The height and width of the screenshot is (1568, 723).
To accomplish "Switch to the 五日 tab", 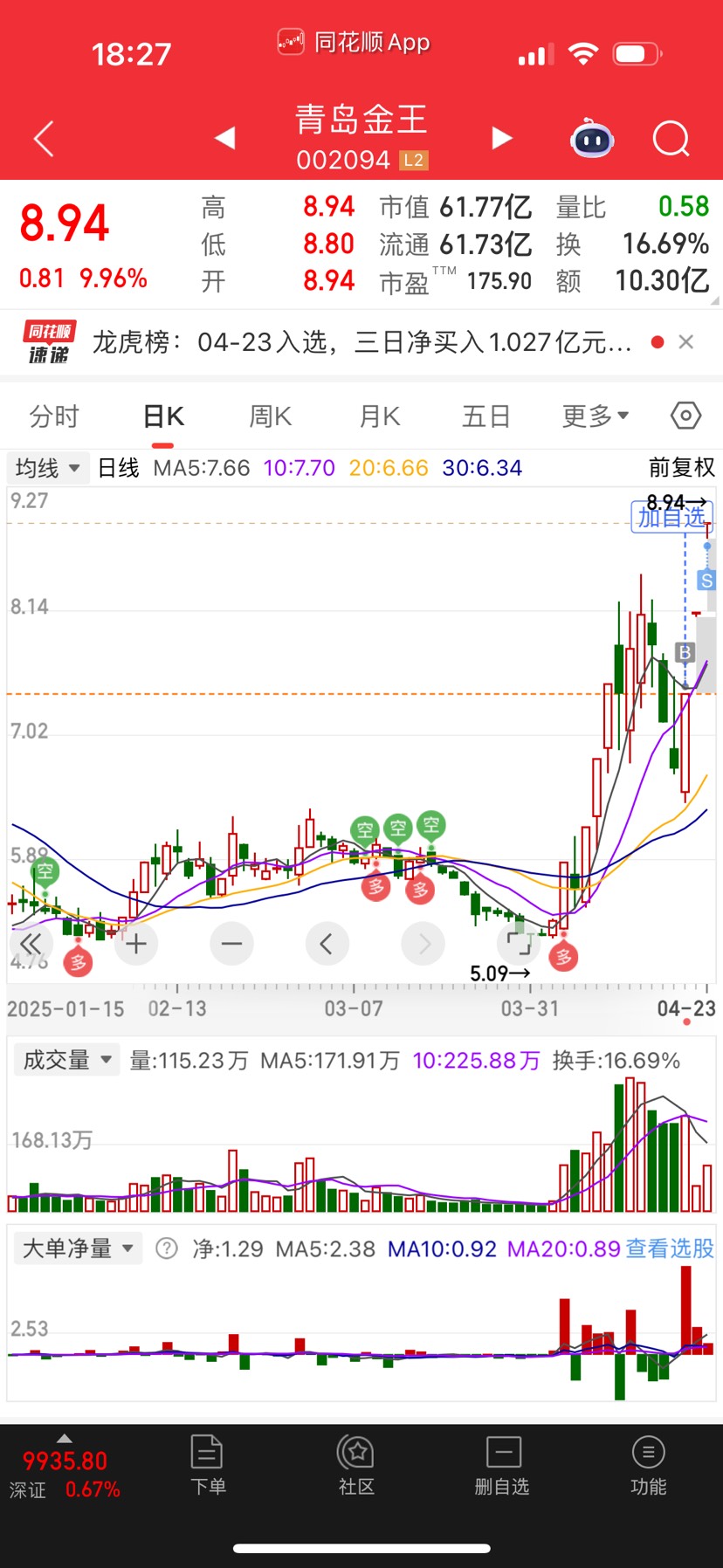I will pyautogui.click(x=485, y=416).
